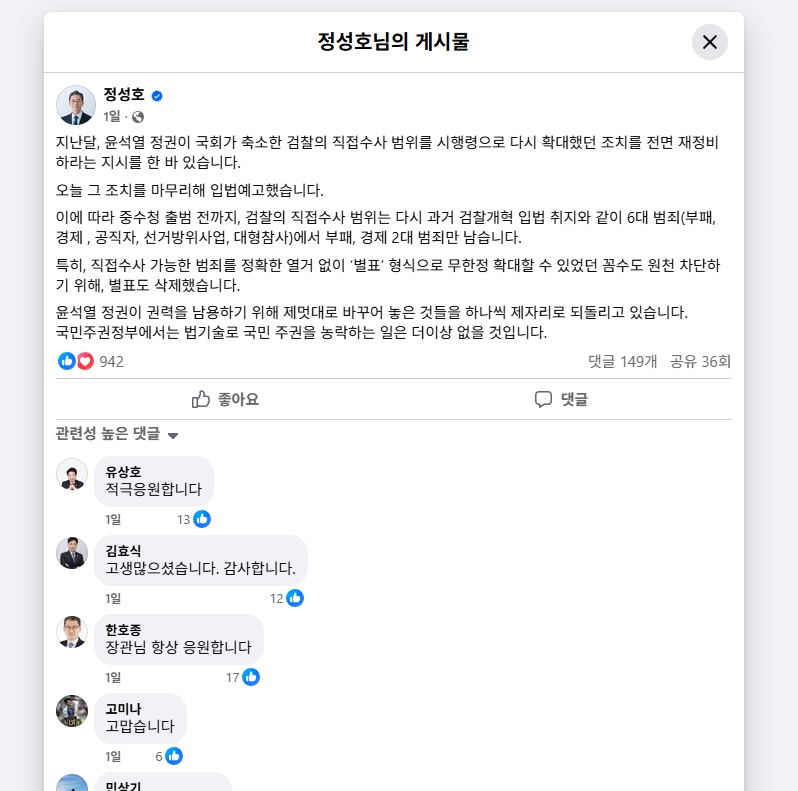Open commenter 유상호's profile
Image resolution: width=798 pixels, height=791 pixels.
(x=123, y=472)
